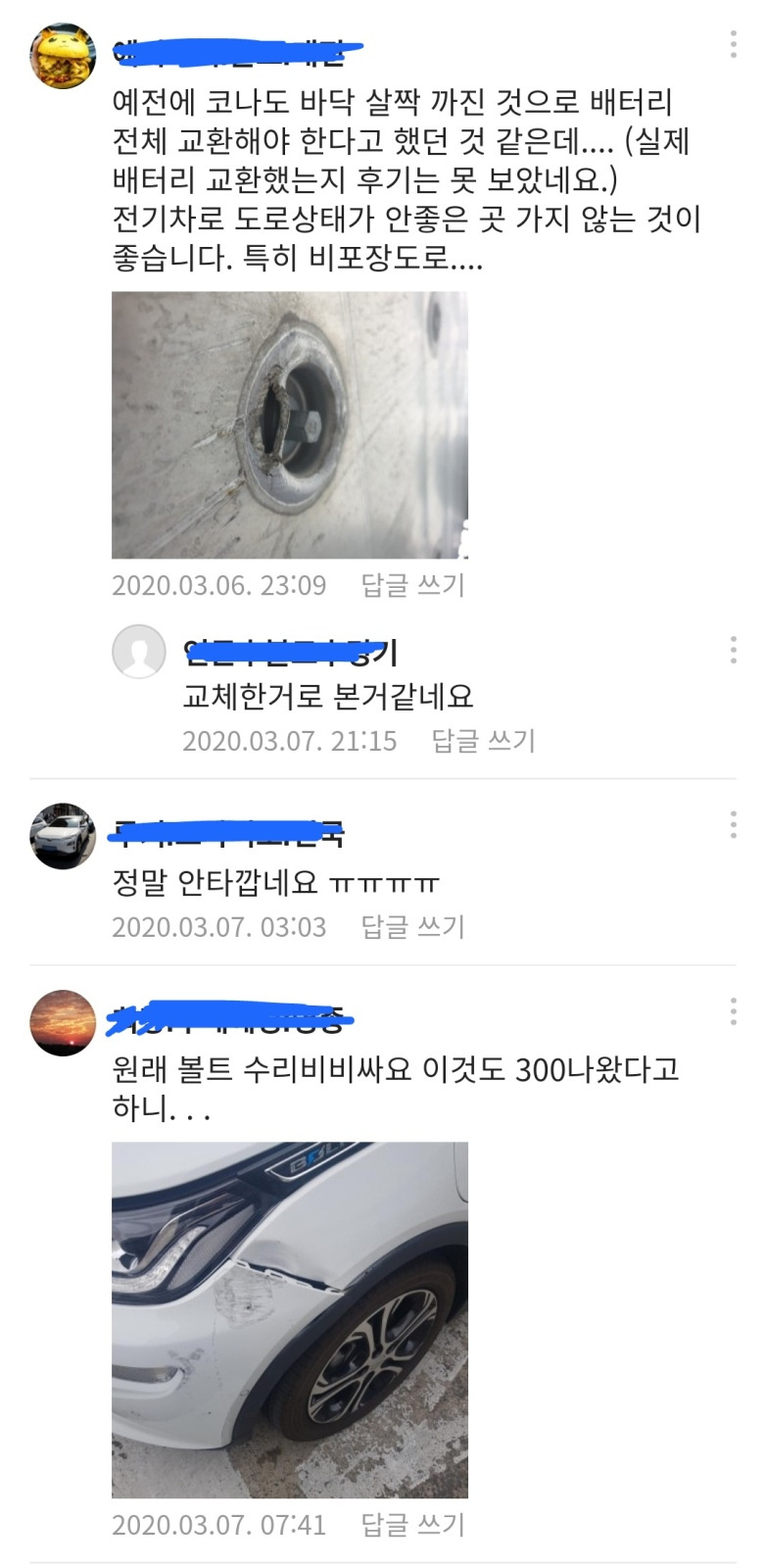Open overflow menu on the 볼트 수리비 comment
This screenshot has height=1568, width=764.
tap(733, 1010)
